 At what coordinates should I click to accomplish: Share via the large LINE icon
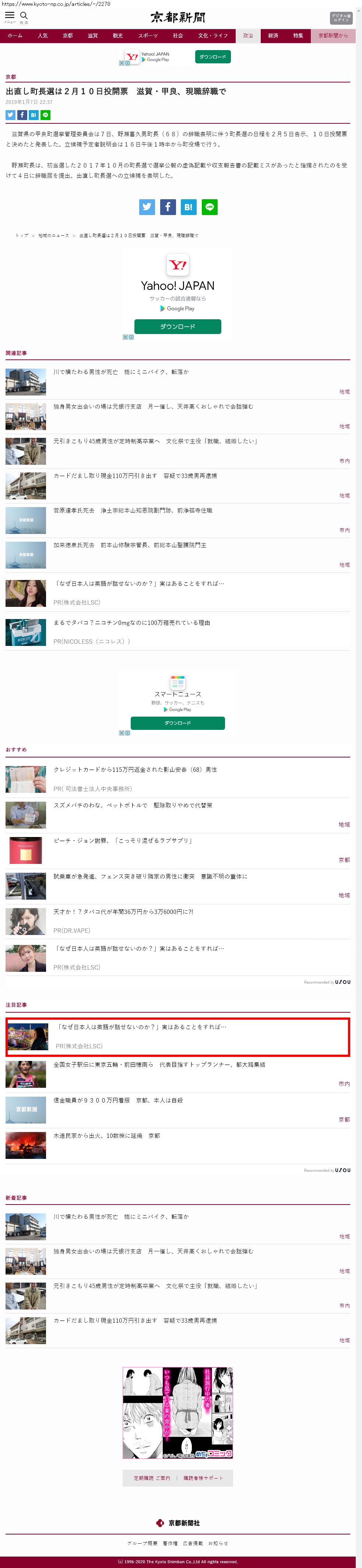click(x=209, y=207)
